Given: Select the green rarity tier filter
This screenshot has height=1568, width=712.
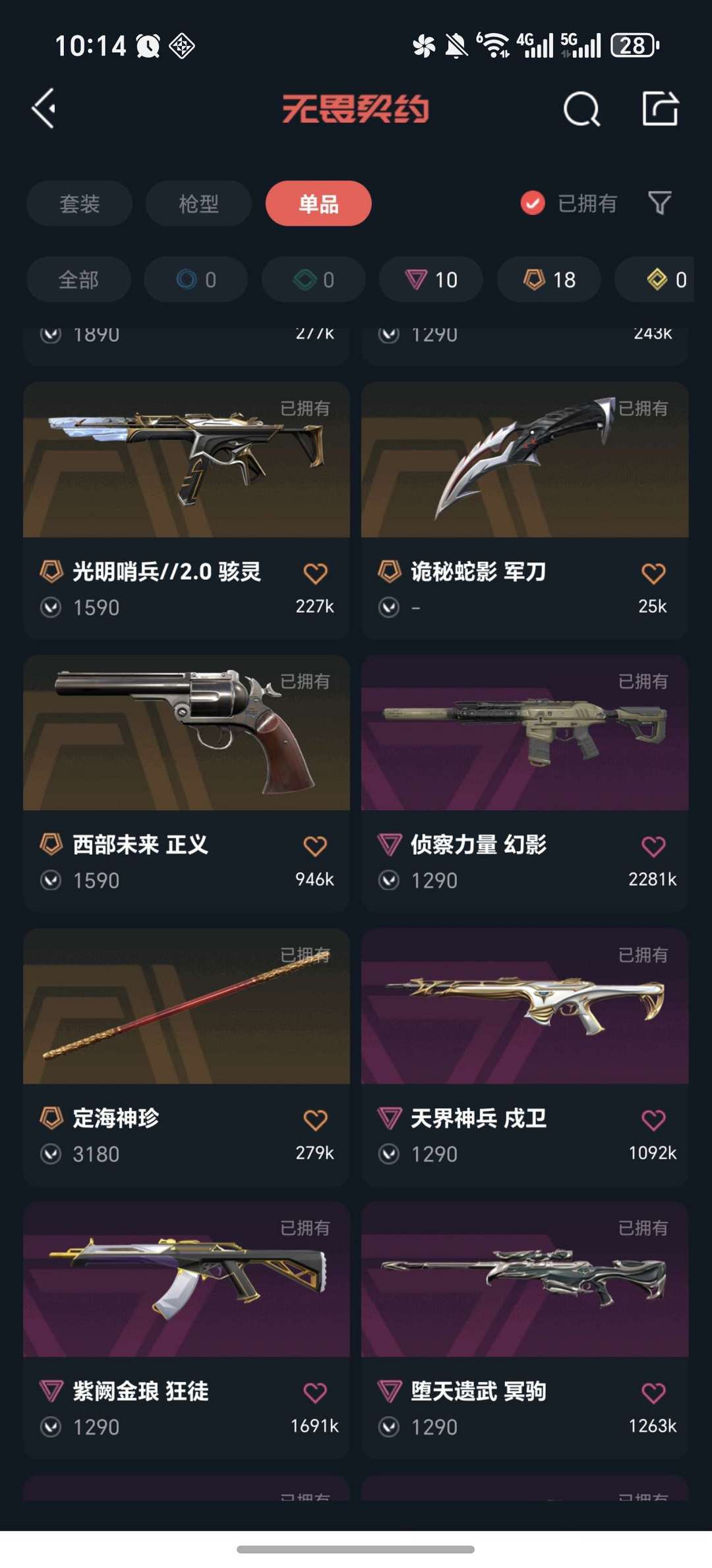Looking at the screenshot, I should coord(312,279).
